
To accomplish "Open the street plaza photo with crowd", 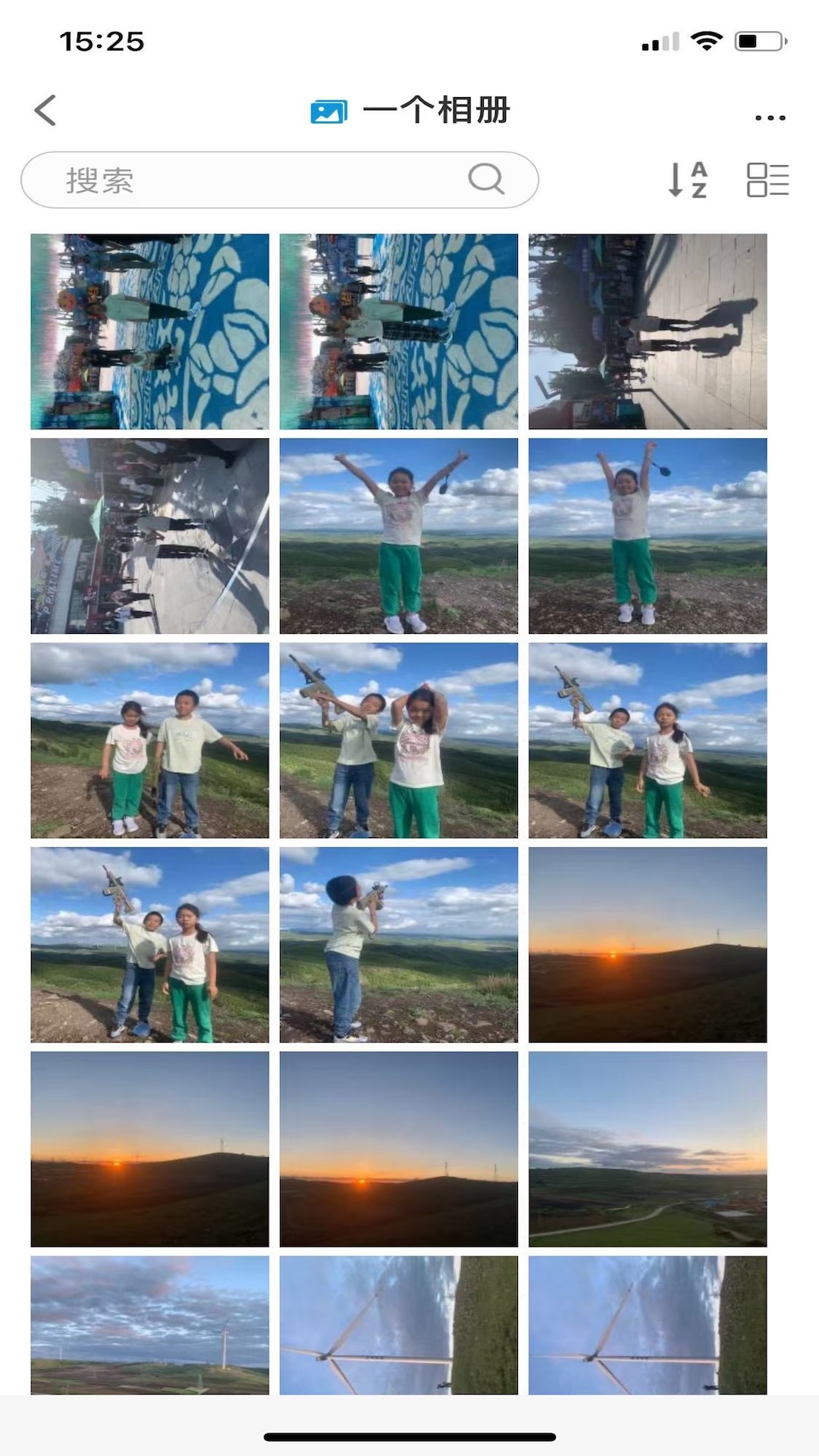I will [x=150, y=536].
